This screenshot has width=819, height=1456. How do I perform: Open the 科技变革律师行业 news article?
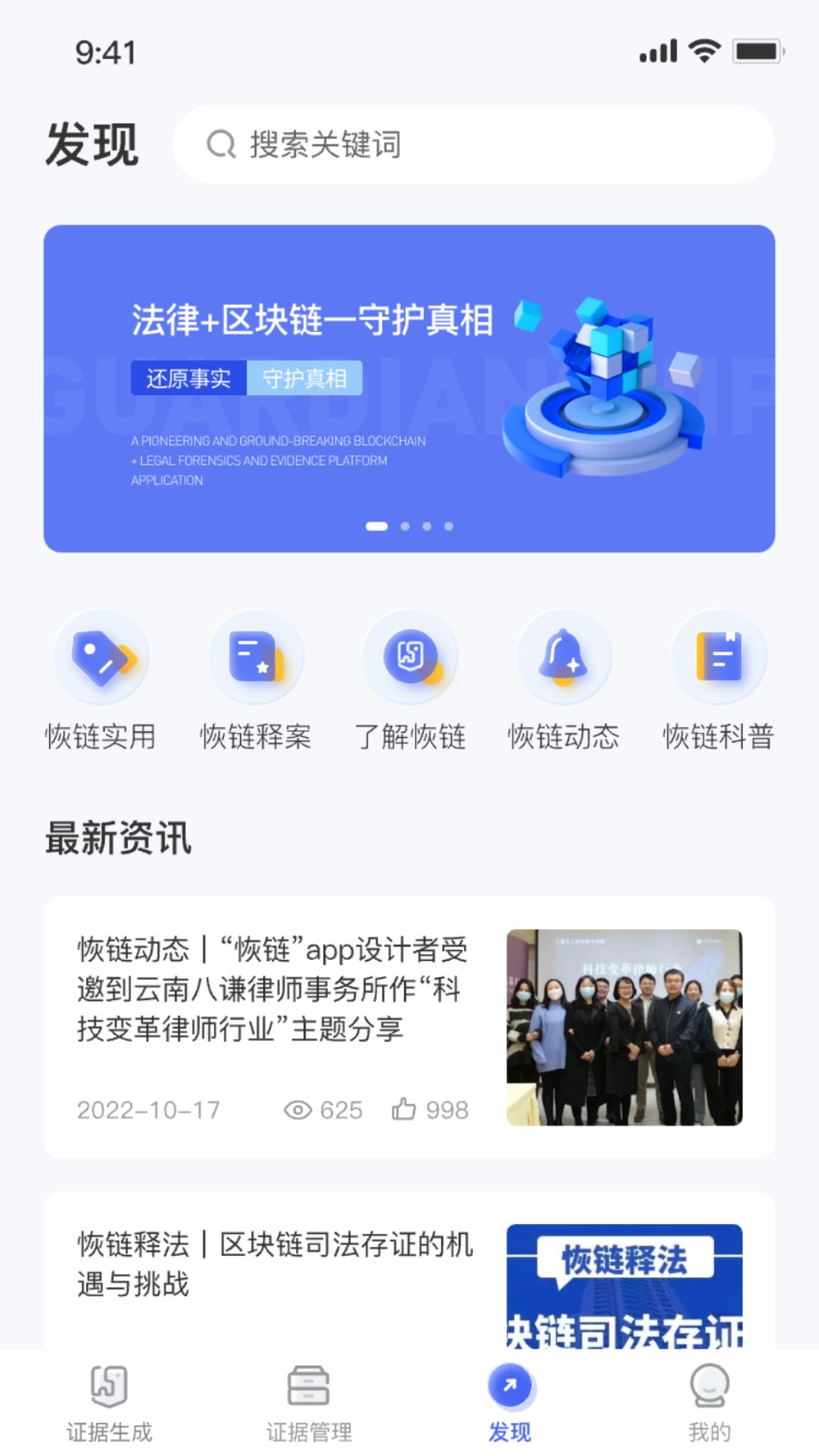(273, 990)
